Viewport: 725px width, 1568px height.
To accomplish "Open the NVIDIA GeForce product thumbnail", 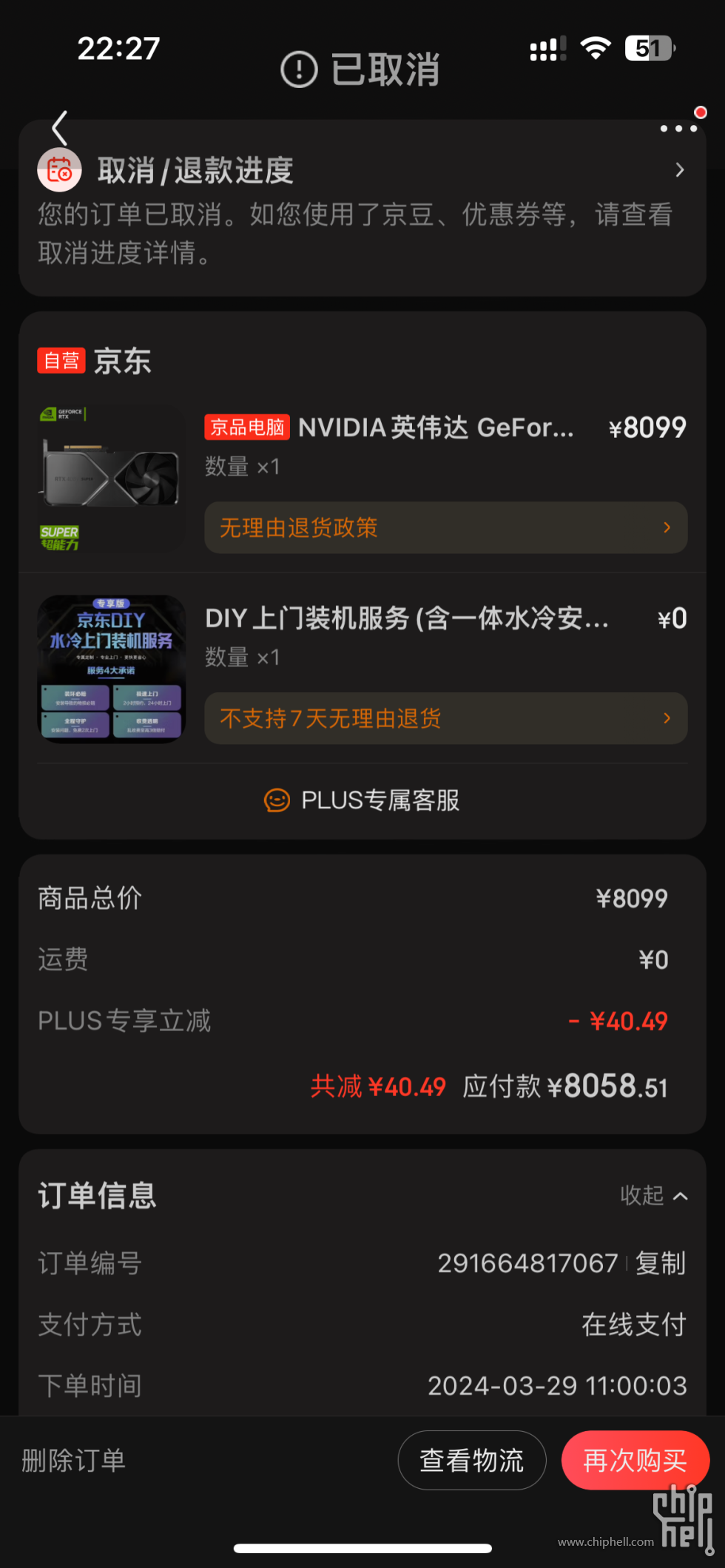I will (111, 479).
